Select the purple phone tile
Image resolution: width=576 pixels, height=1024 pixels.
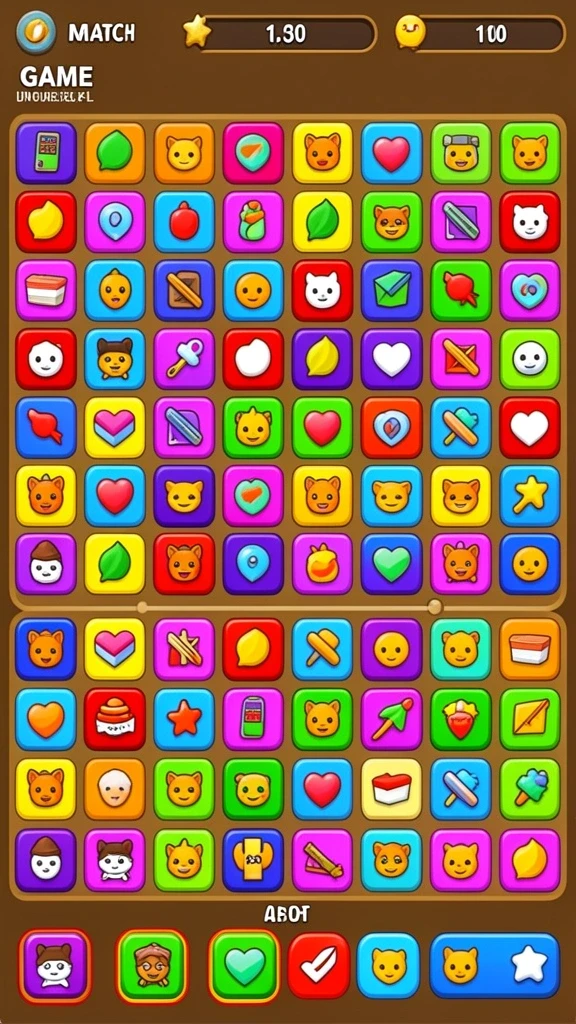46,152
